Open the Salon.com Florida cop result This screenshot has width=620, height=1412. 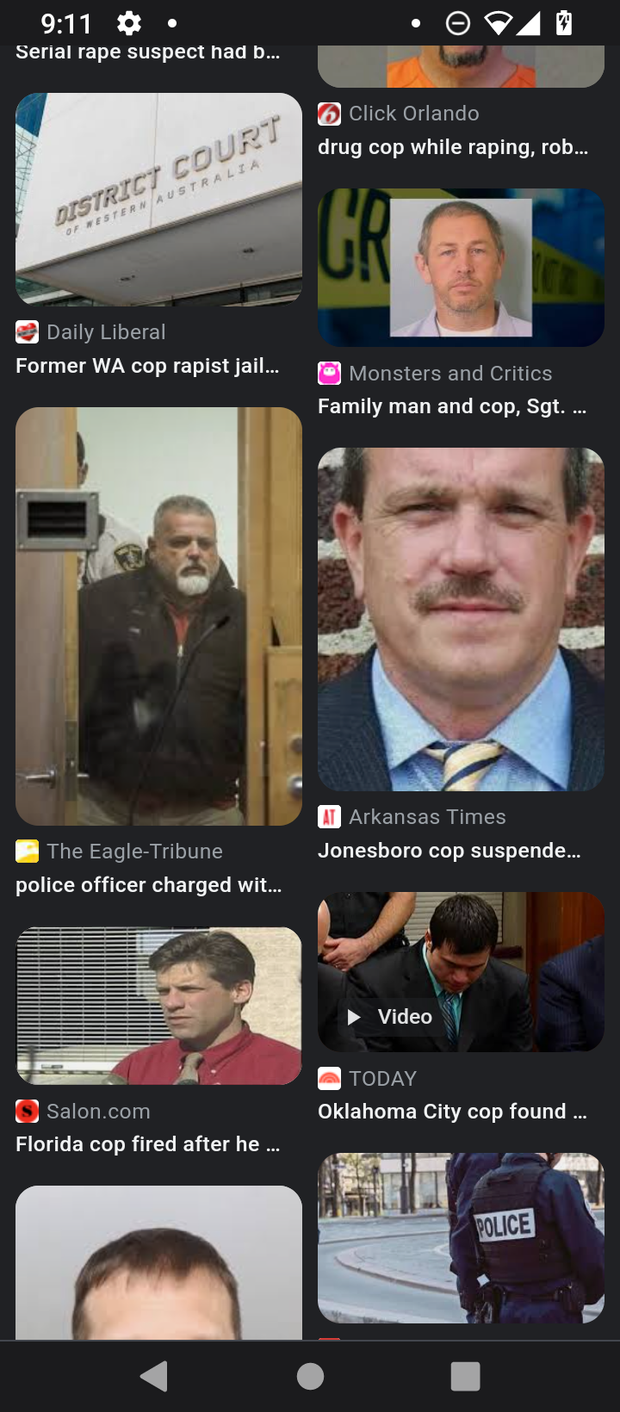coord(158,1005)
